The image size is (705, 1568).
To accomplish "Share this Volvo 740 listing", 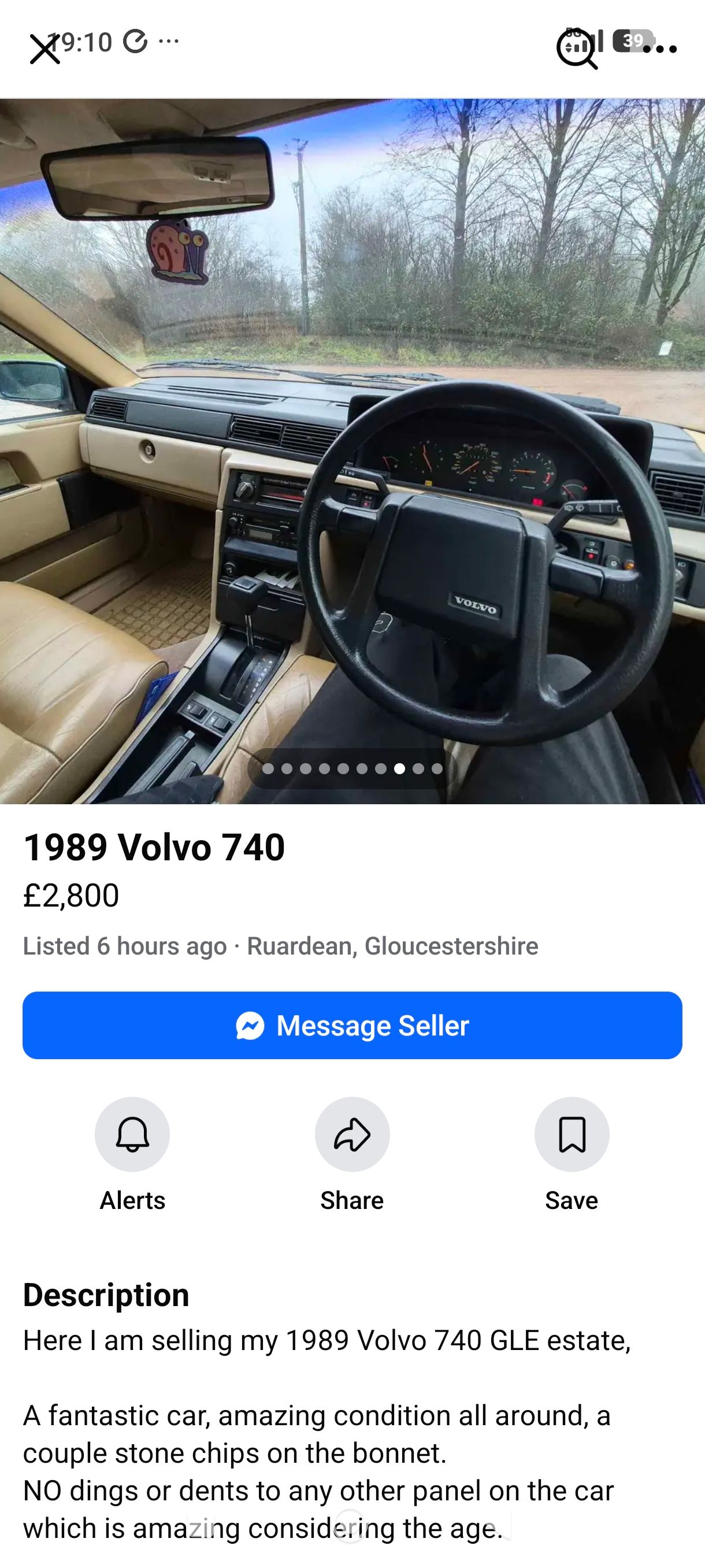I will tap(352, 1134).
